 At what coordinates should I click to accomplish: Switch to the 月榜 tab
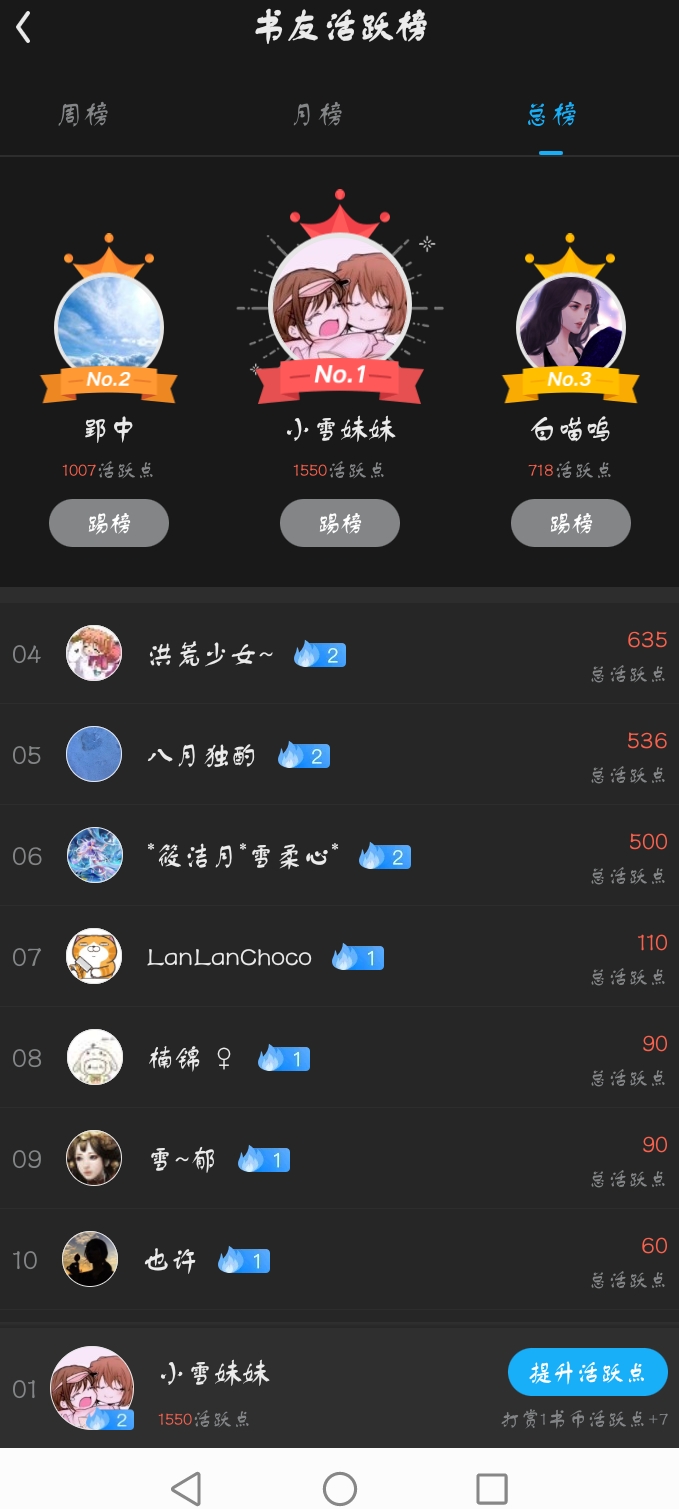click(x=318, y=115)
